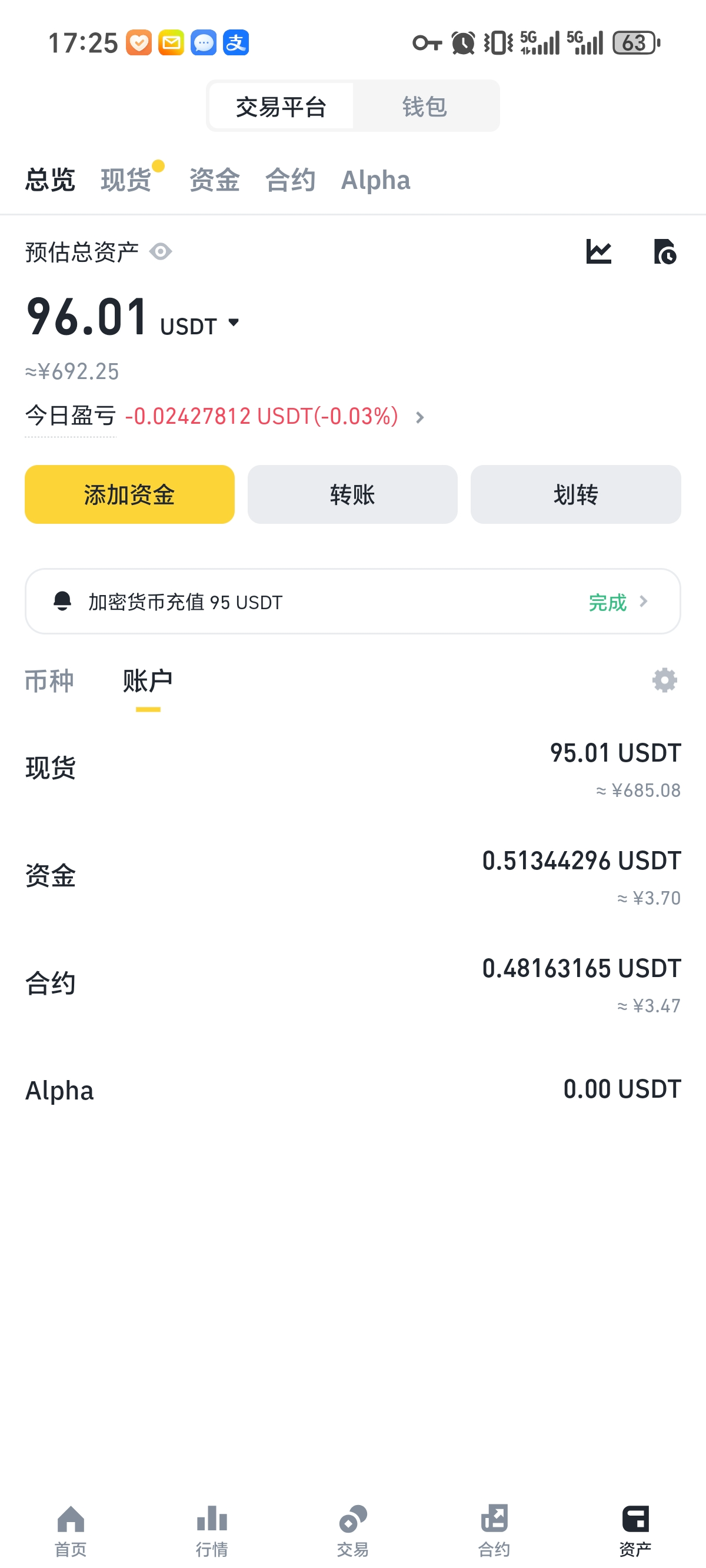Open the Alpha account row
Screen dimensions: 706x1568
(352, 1089)
